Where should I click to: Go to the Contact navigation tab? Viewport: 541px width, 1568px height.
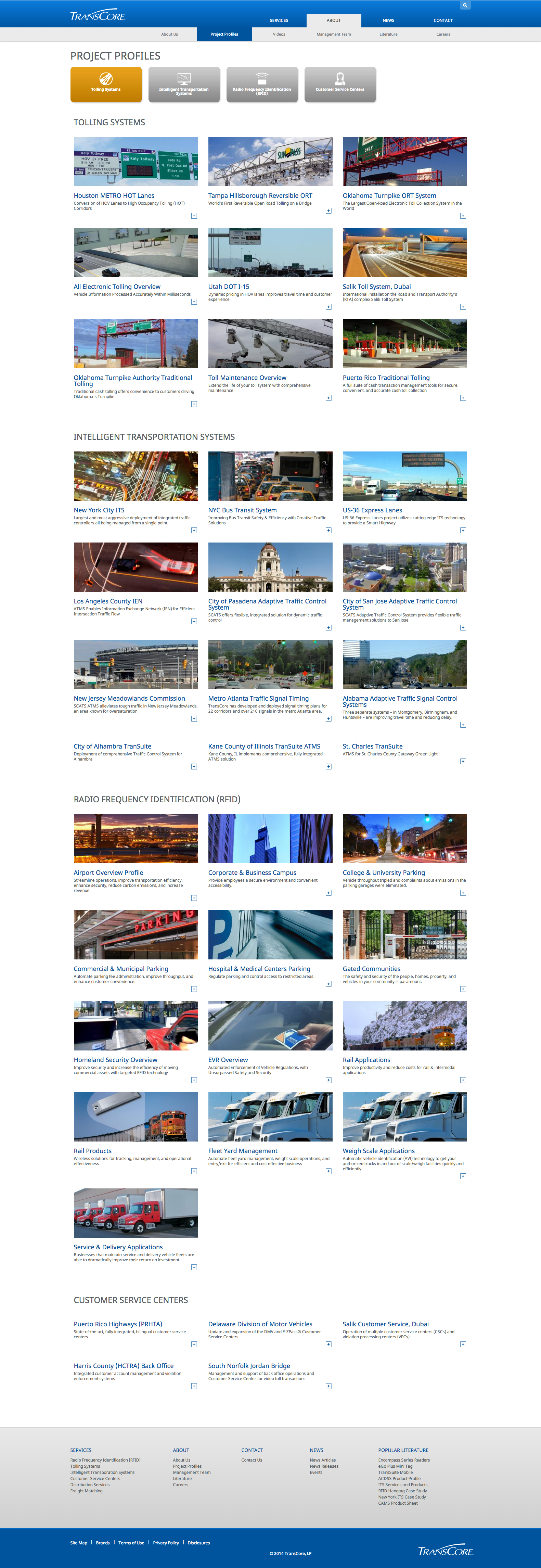(x=443, y=21)
